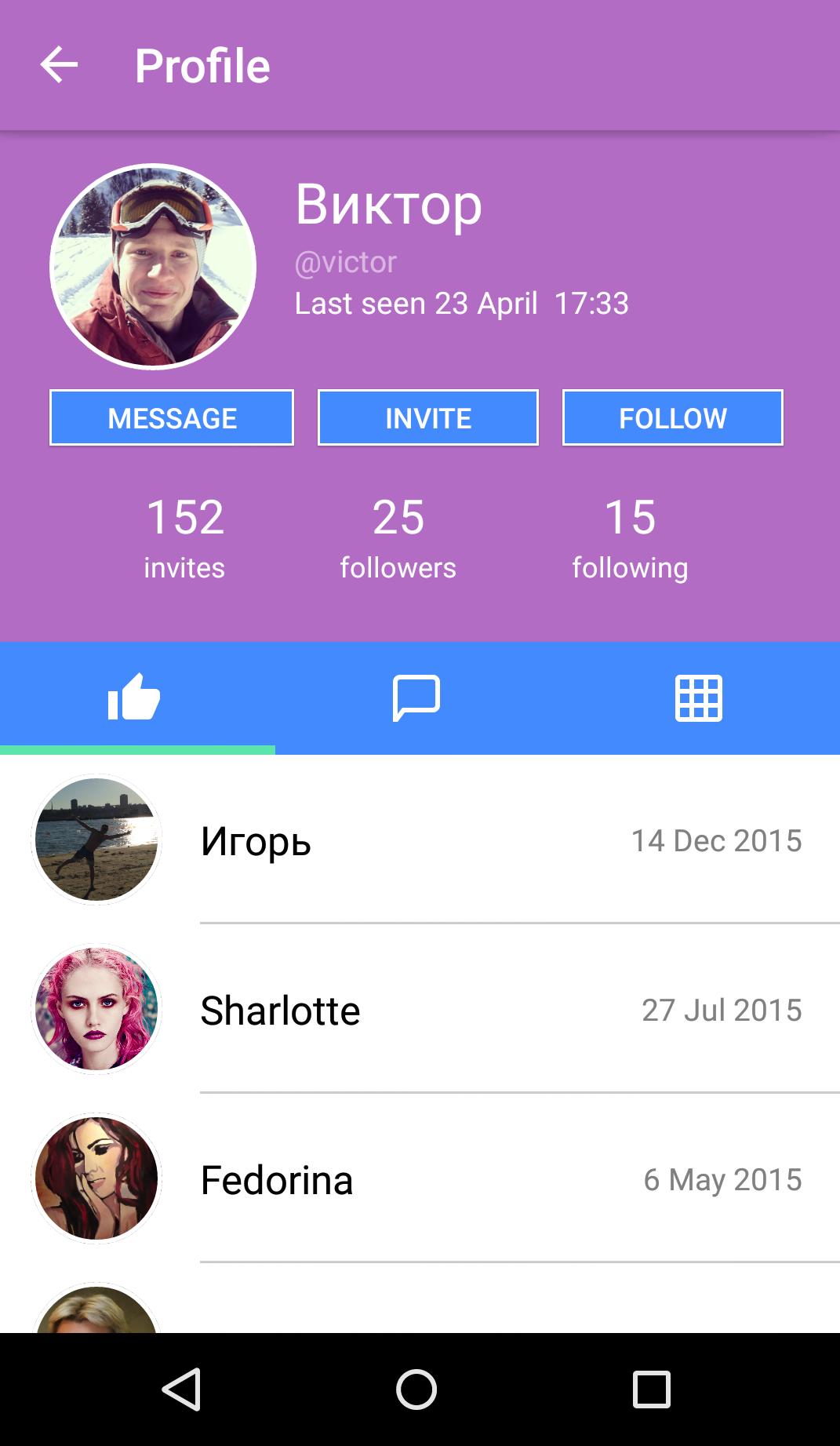Open Sharlotte's row in the list

[x=420, y=1010]
